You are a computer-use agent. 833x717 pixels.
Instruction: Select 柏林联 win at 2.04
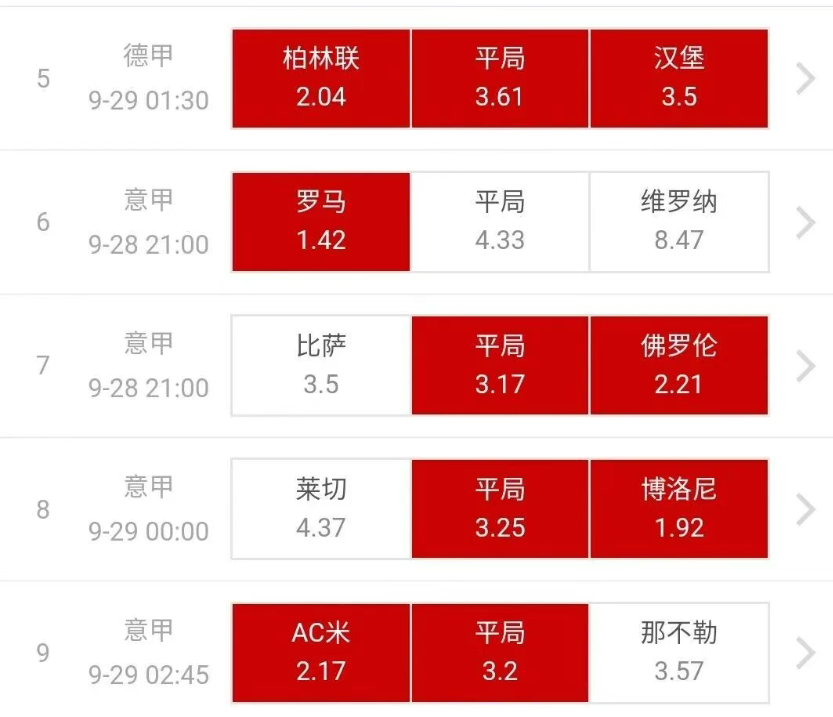click(x=321, y=78)
